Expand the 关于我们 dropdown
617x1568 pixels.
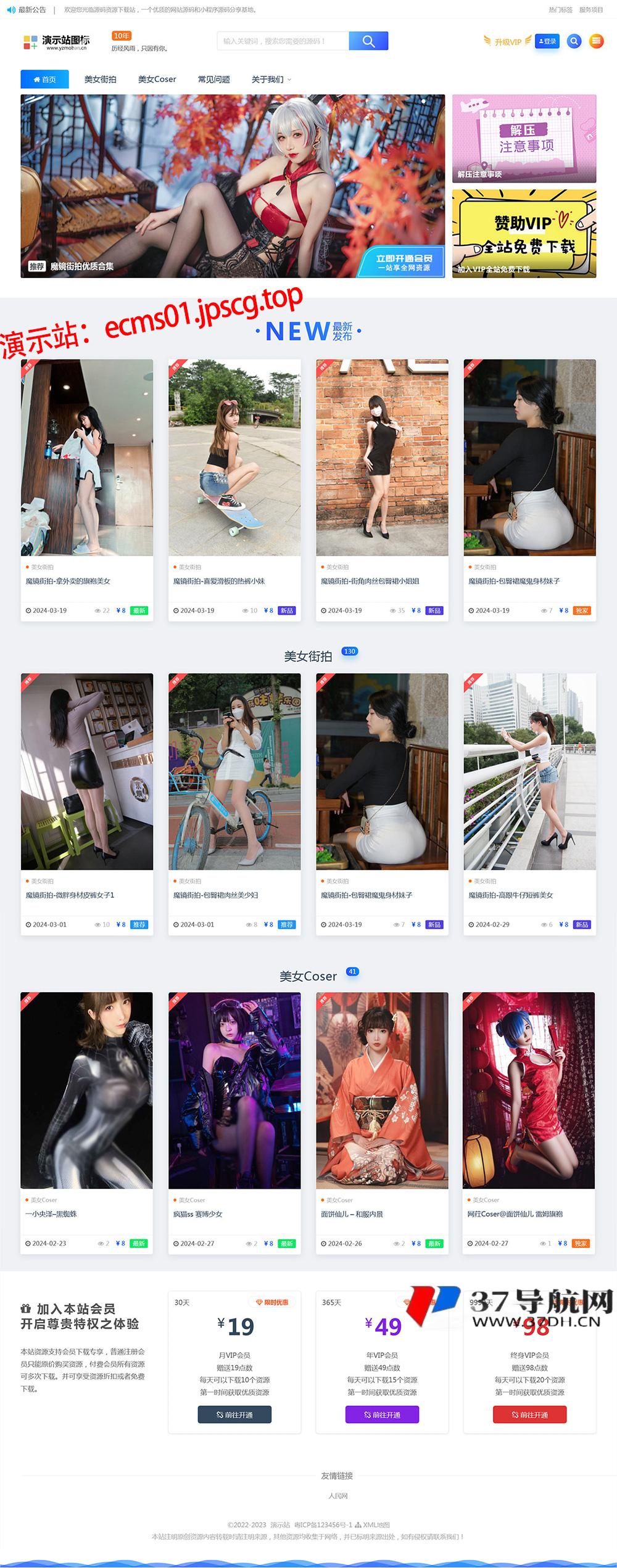271,80
